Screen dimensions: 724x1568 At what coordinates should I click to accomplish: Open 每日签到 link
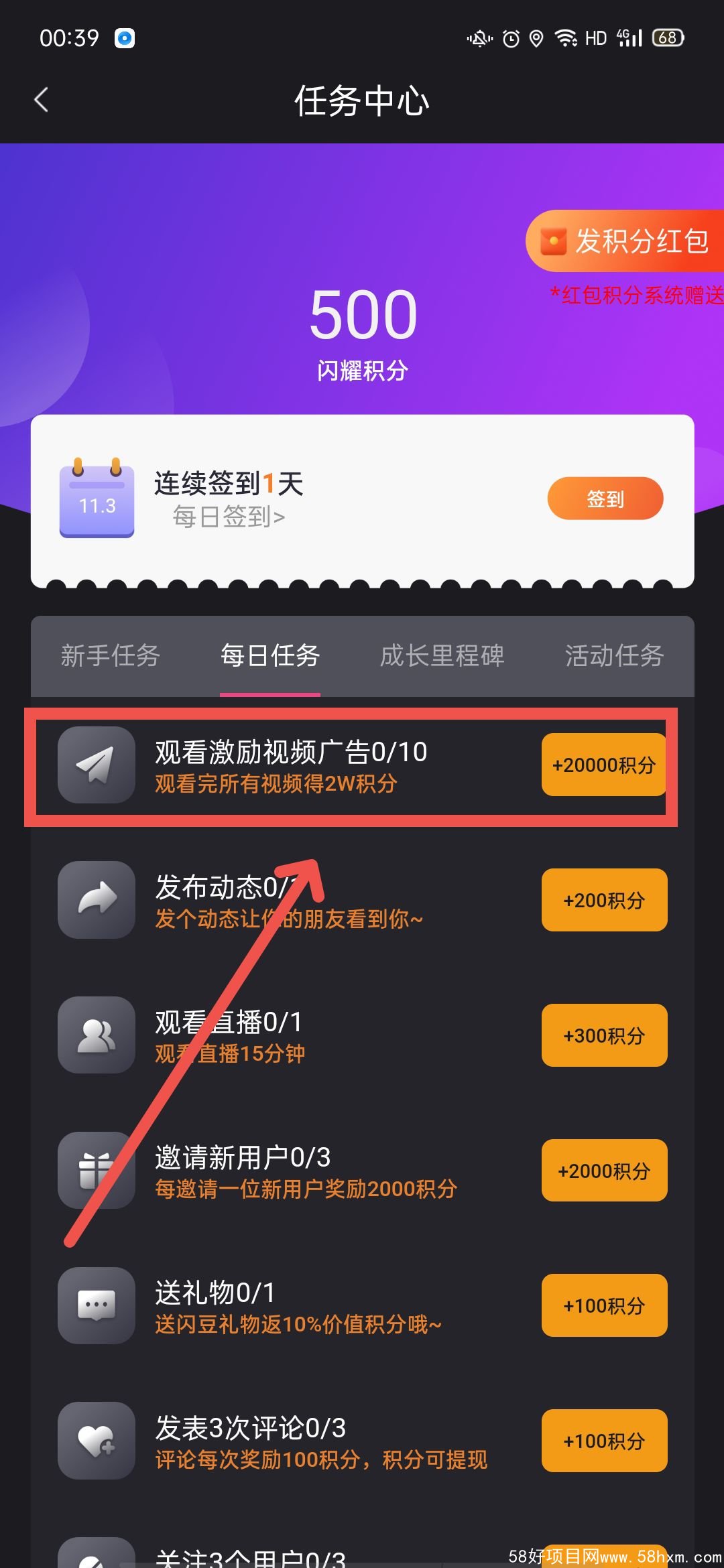point(229,517)
